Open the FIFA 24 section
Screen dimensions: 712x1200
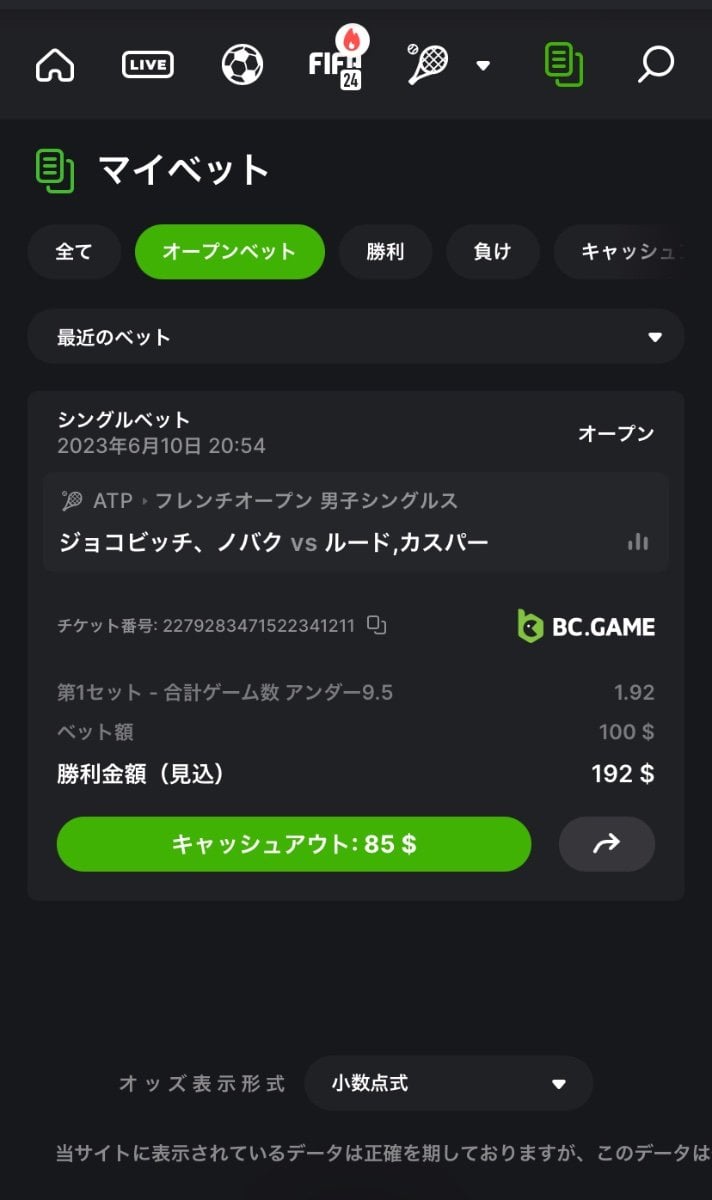point(335,64)
